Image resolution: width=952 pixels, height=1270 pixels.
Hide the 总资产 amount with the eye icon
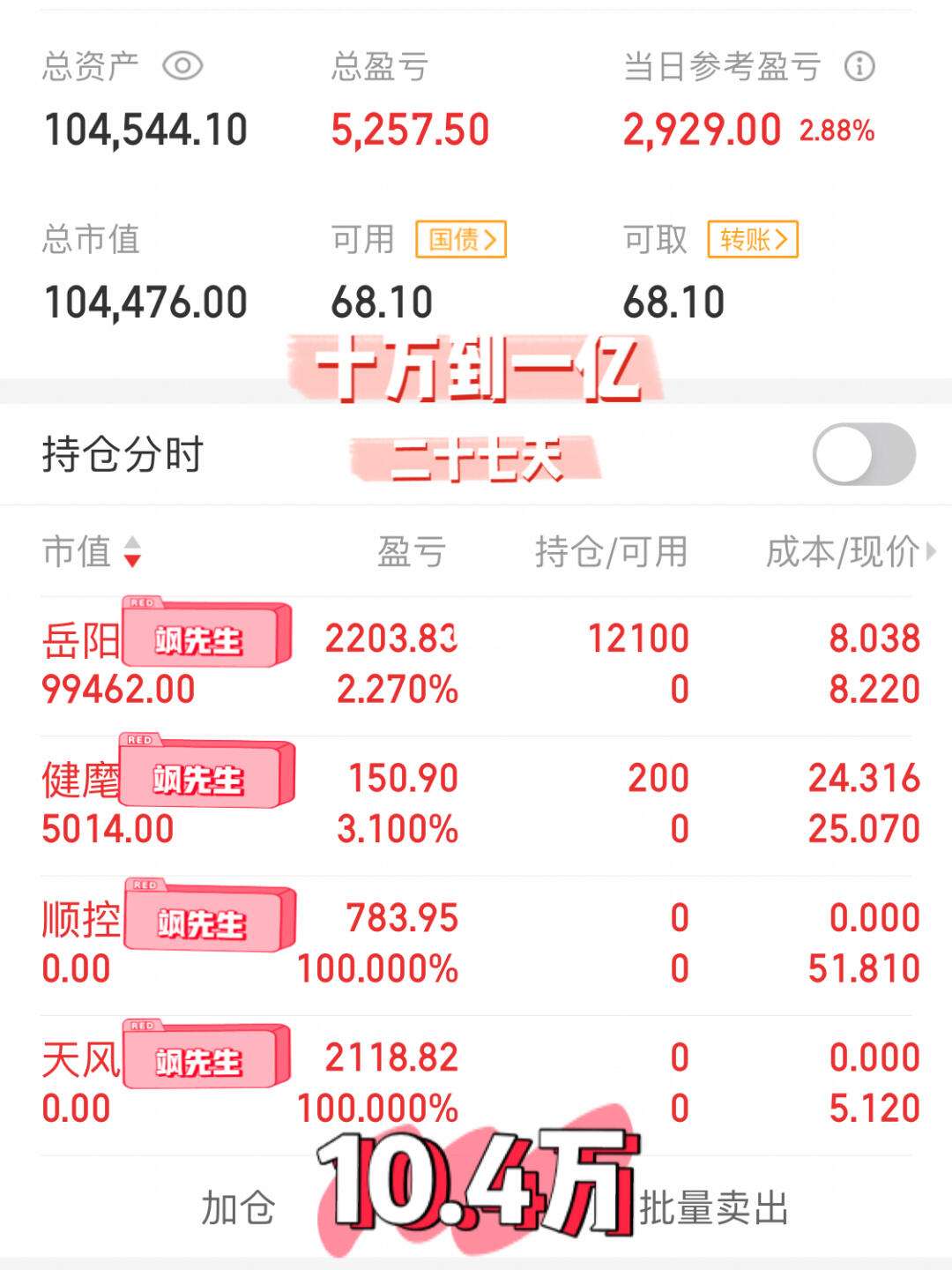point(182,66)
